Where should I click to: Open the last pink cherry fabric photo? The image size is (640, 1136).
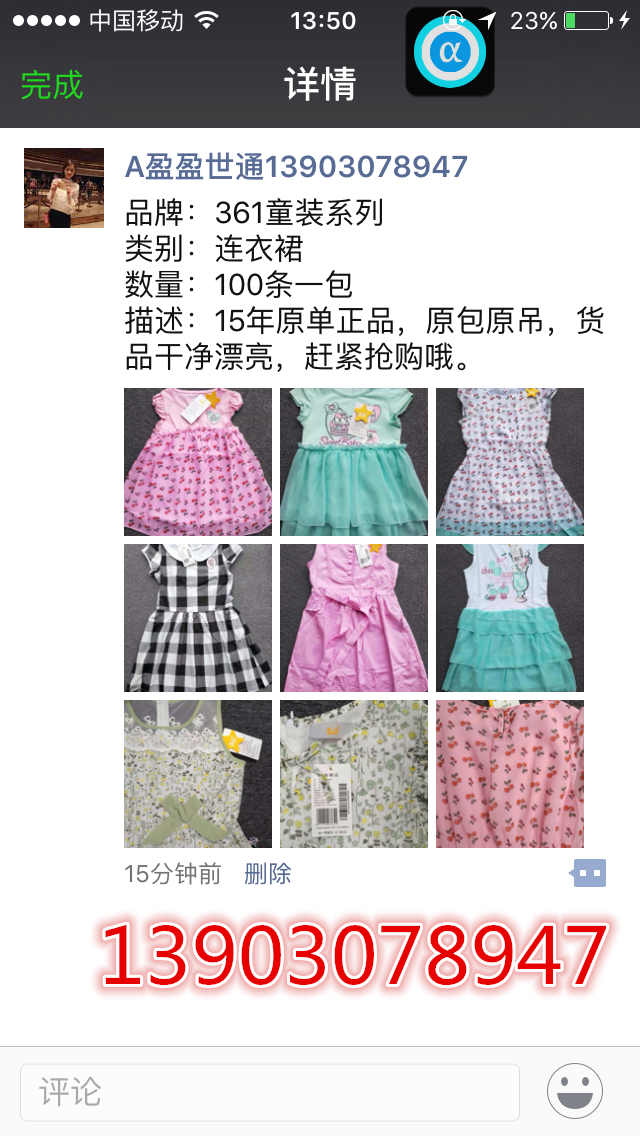click(x=510, y=774)
